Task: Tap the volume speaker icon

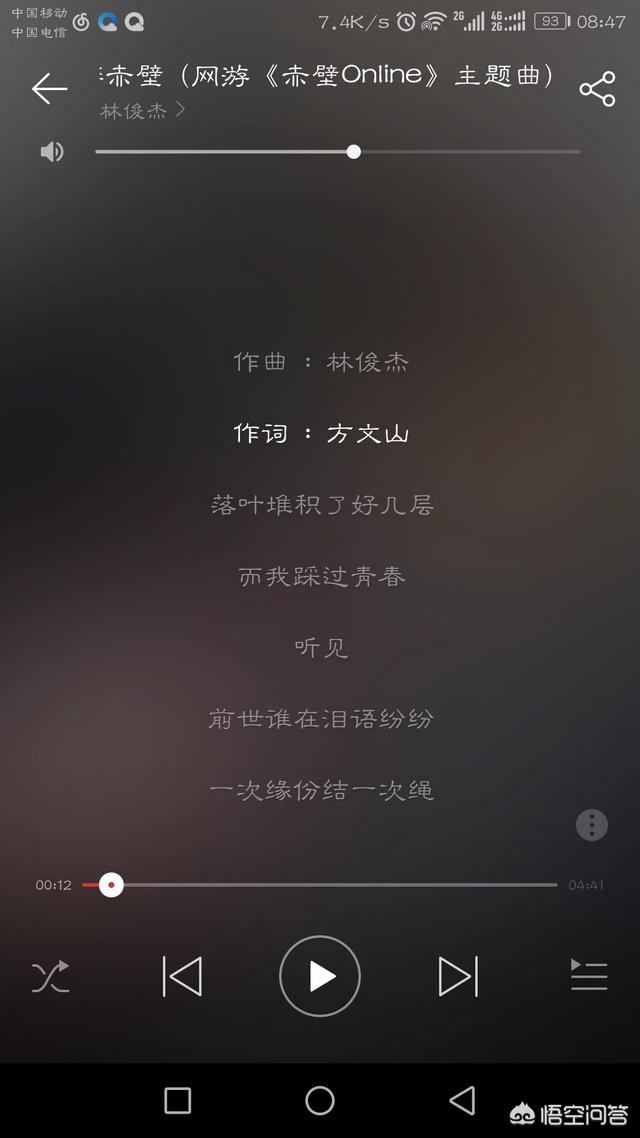Action: (52, 152)
